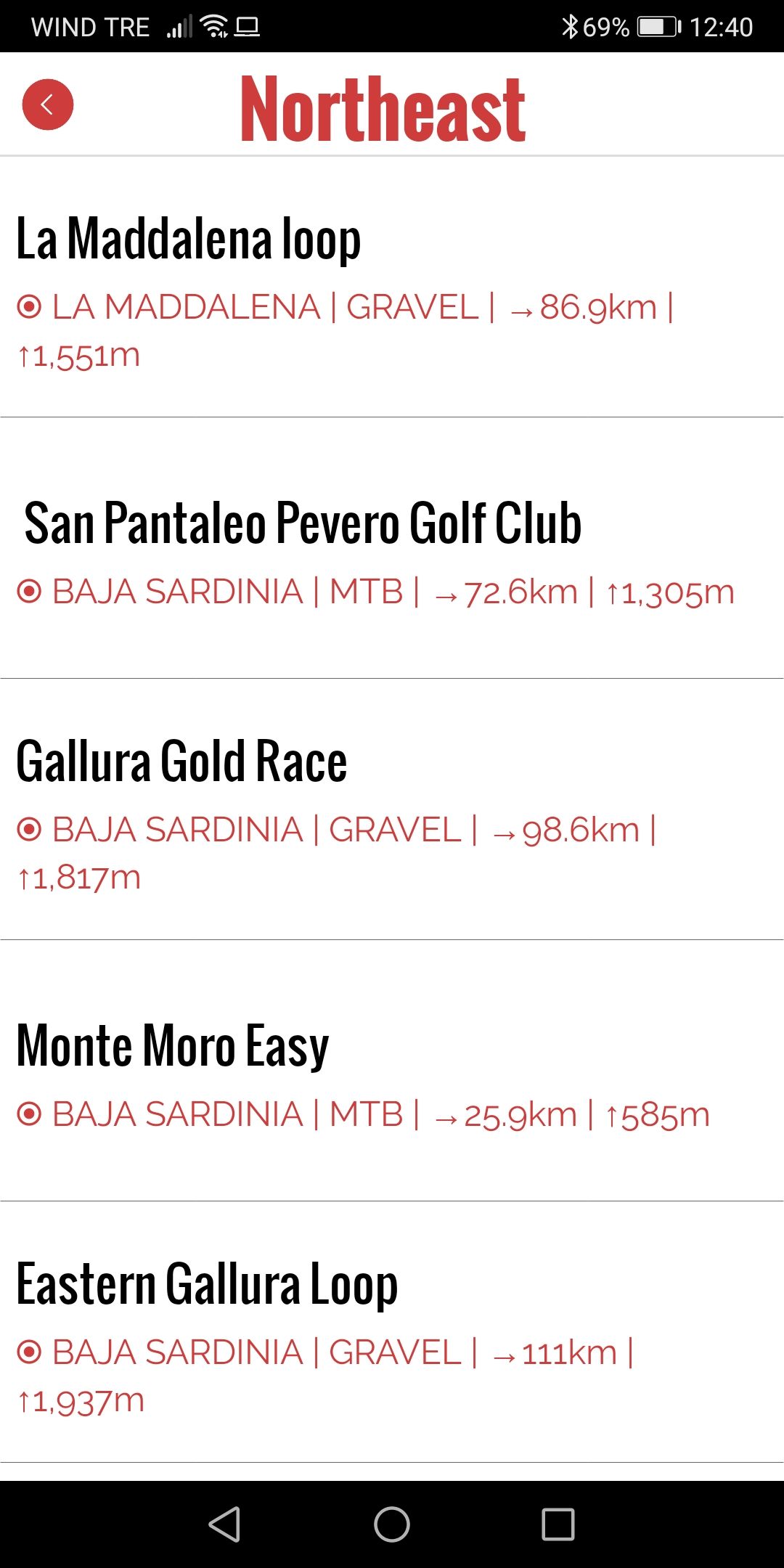Viewport: 784px width, 1568px height.
Task: Open the La Maddalena loop route
Action: click(x=392, y=287)
